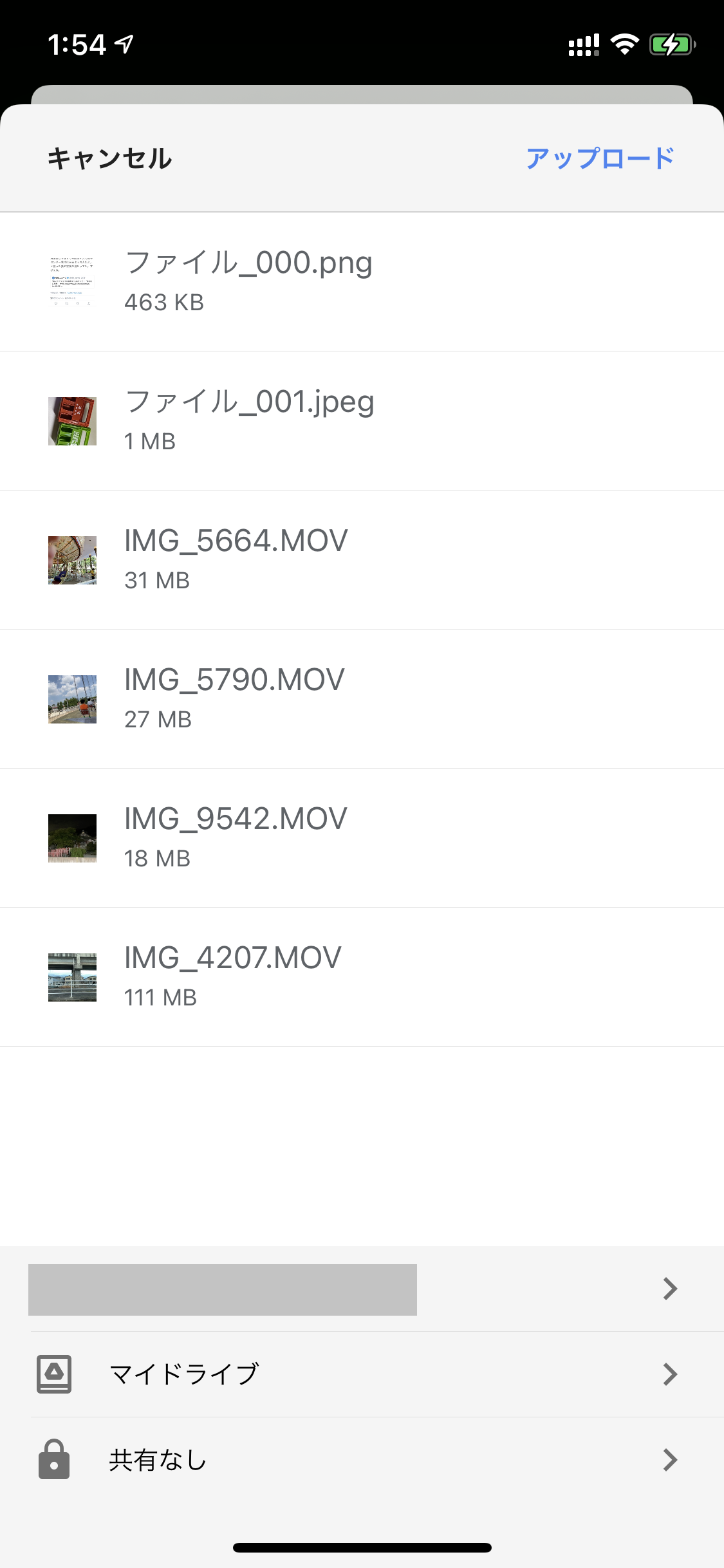Viewport: 724px width, 1568px height.
Task: Change the マイドライブ destination folder
Action: point(362,1374)
